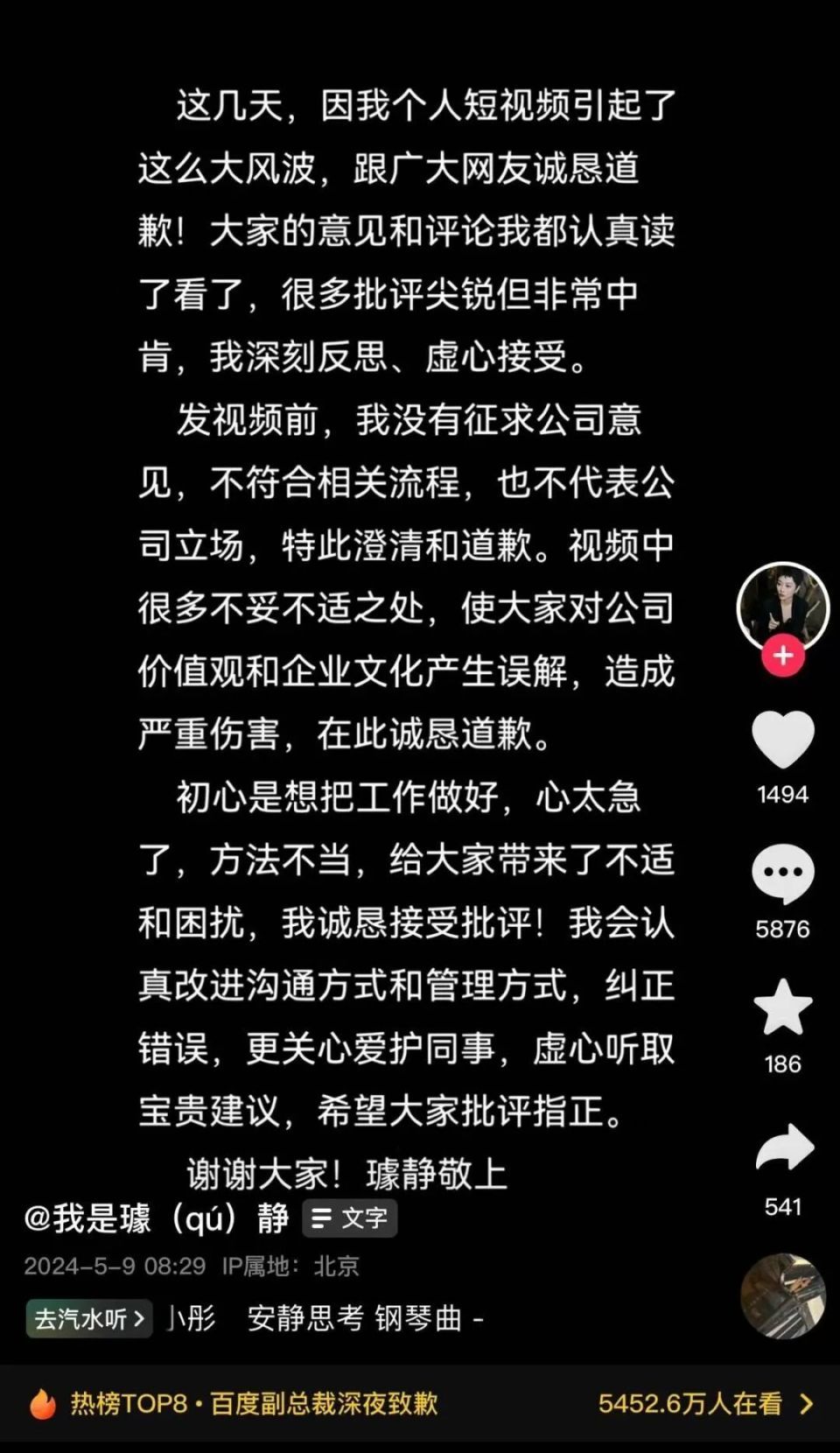This screenshot has width=840, height=1453.
Task: Share this post via the arrow icon
Action: (x=784, y=1148)
